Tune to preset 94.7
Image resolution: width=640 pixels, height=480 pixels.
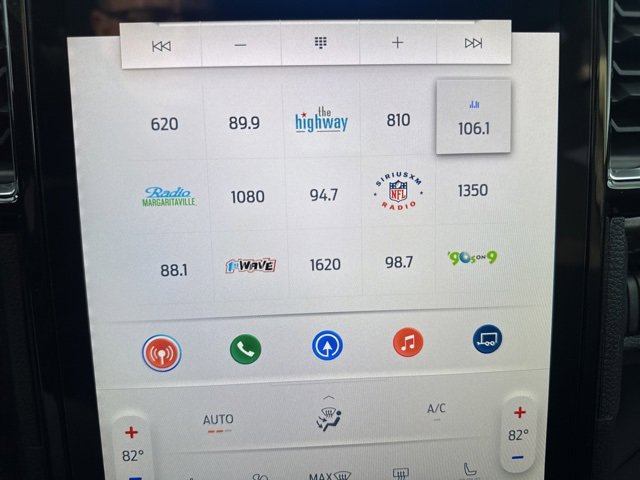pos(324,195)
